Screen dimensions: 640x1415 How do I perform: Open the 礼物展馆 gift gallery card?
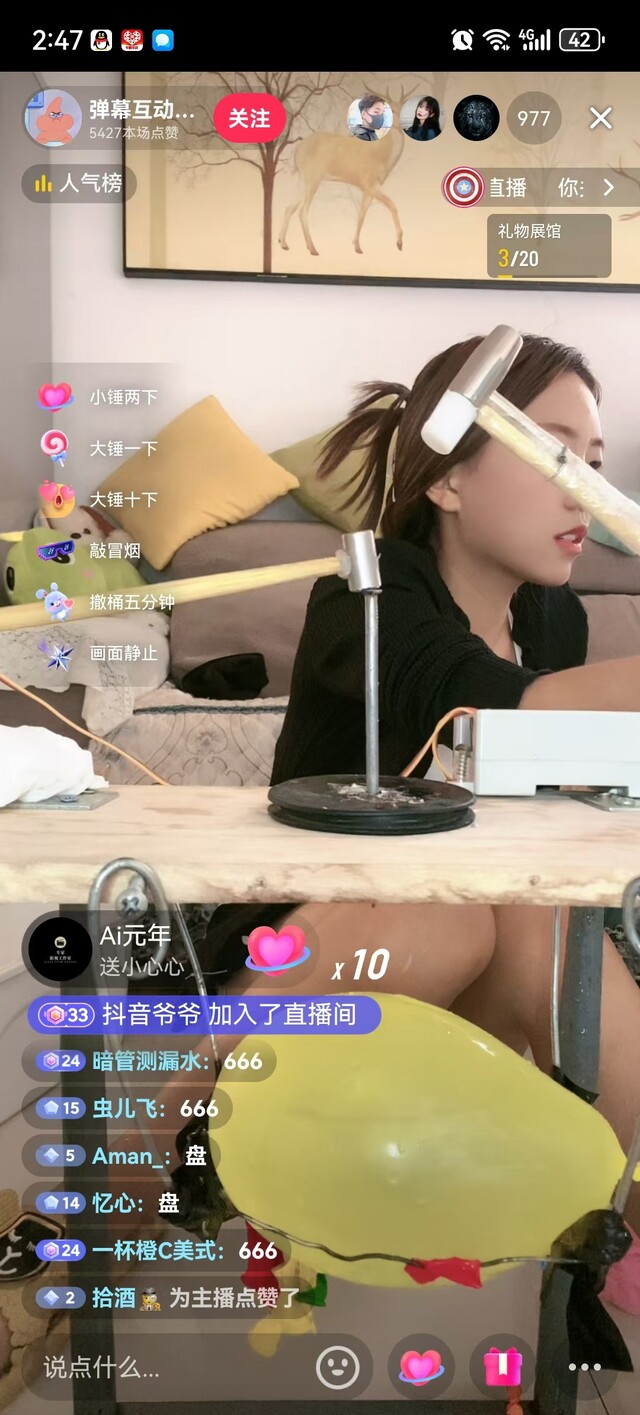(x=548, y=245)
